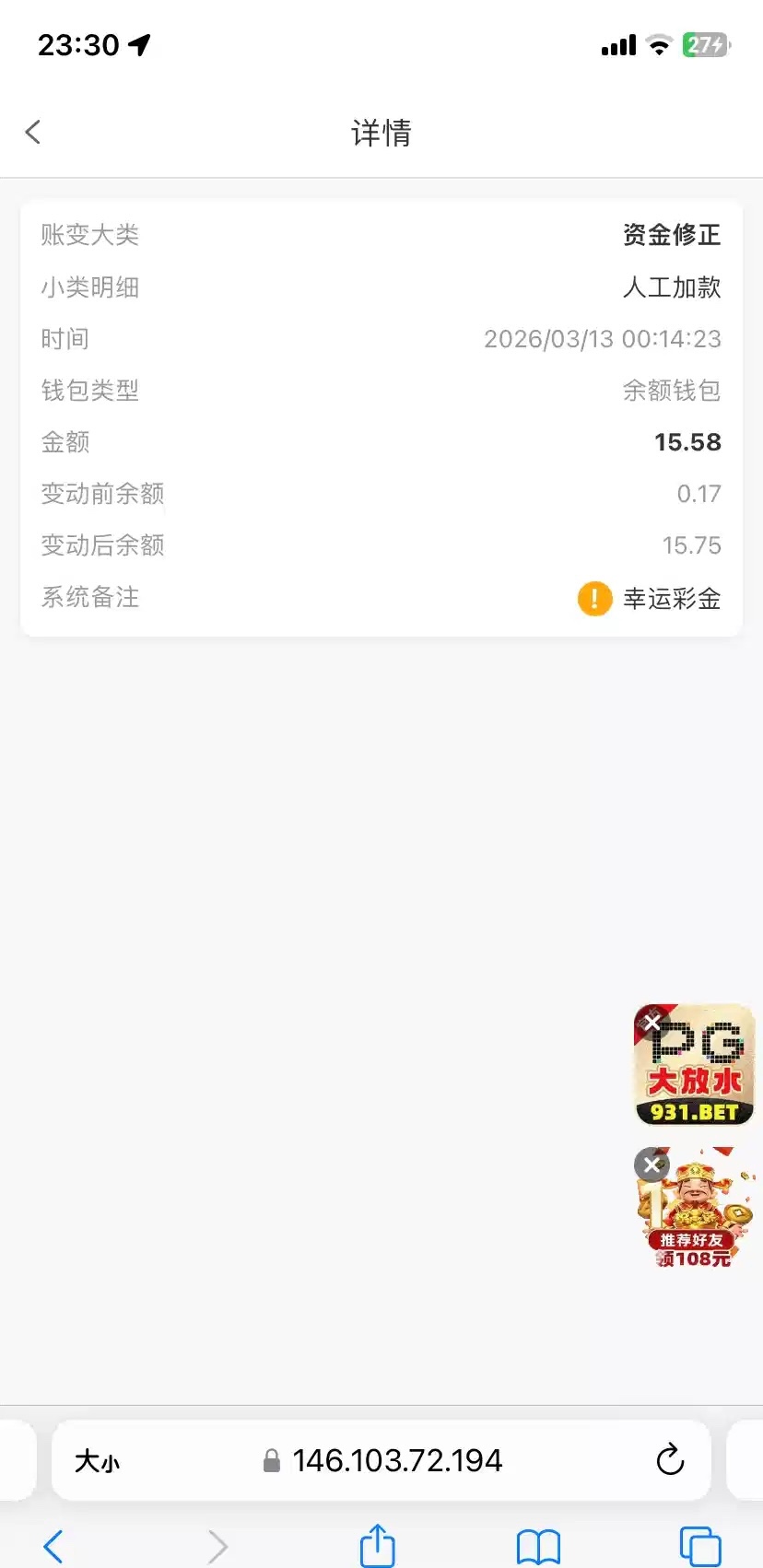763x1568 pixels.
Task: Share this page from Safari toolbar
Action: click(377, 1546)
